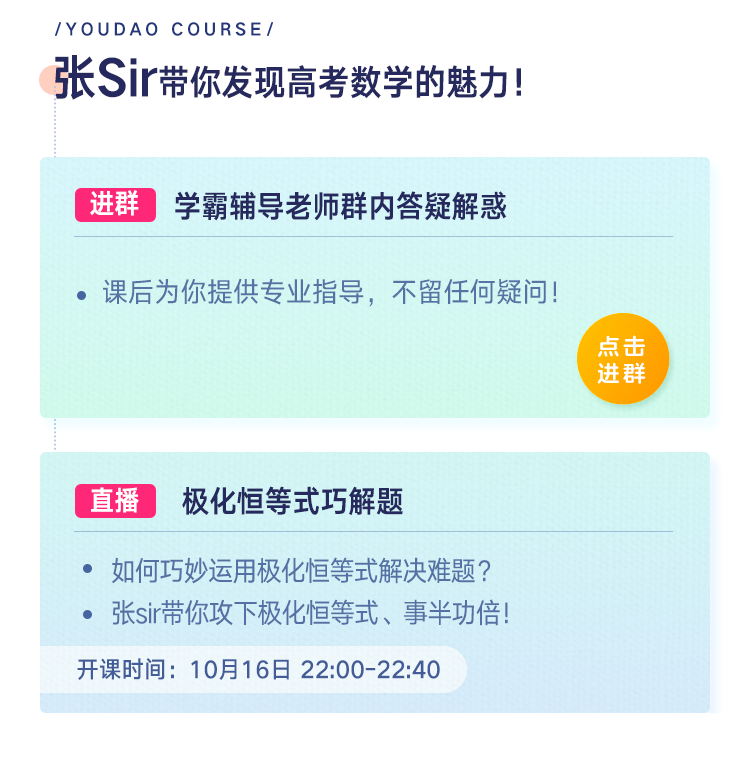
Task: Tap the orange 点击进群 button
Action: [x=622, y=360]
